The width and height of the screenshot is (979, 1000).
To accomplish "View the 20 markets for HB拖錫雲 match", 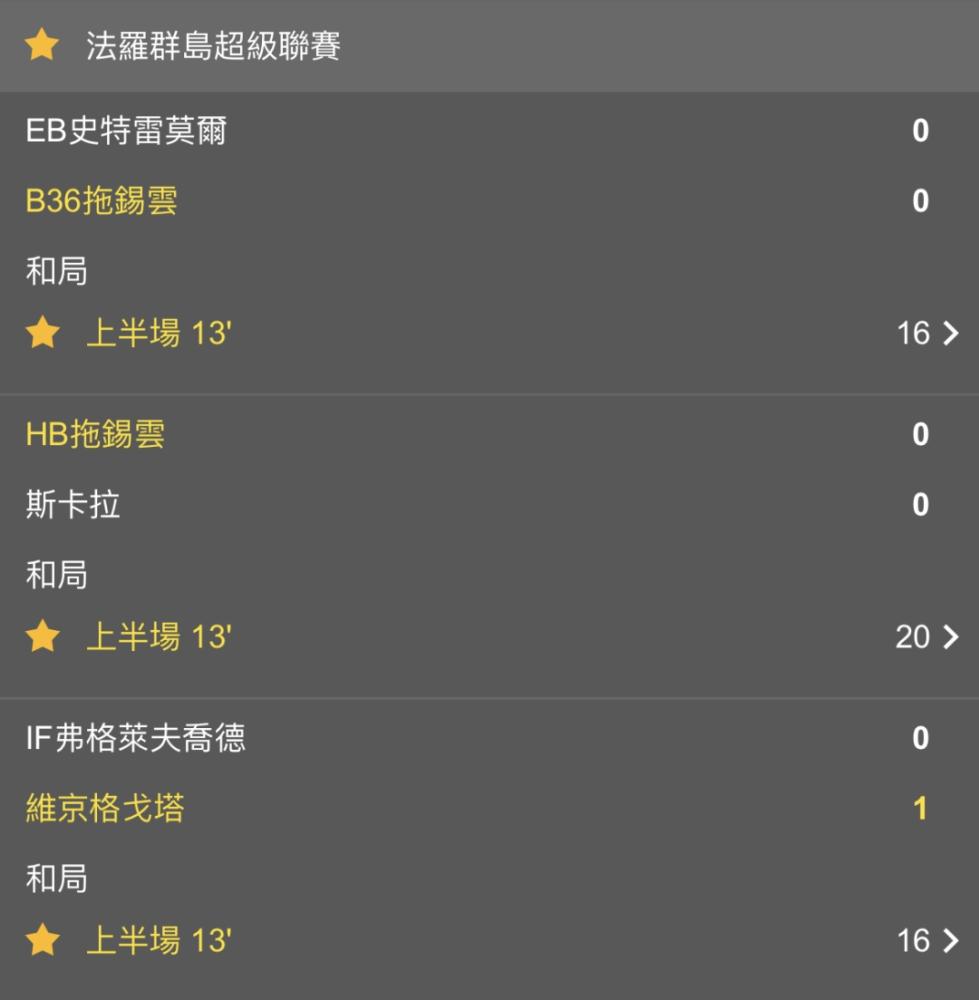I will (927, 637).
